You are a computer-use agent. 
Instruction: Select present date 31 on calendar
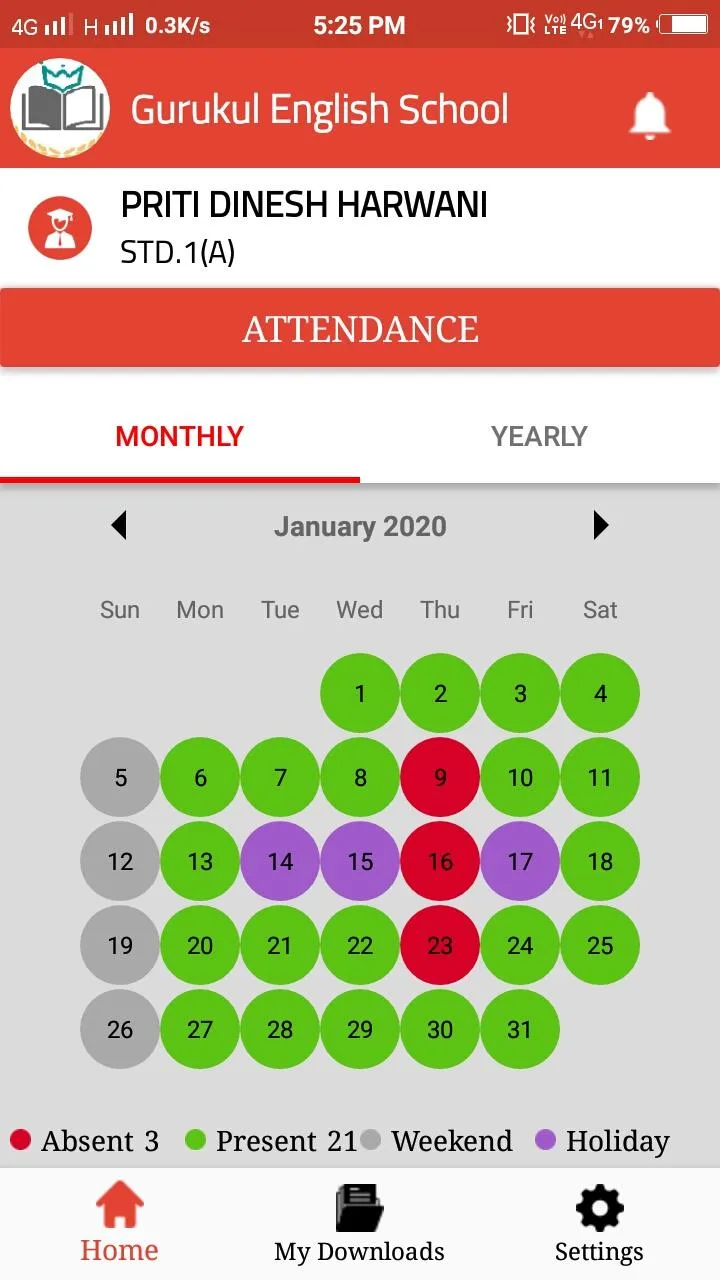(520, 1029)
